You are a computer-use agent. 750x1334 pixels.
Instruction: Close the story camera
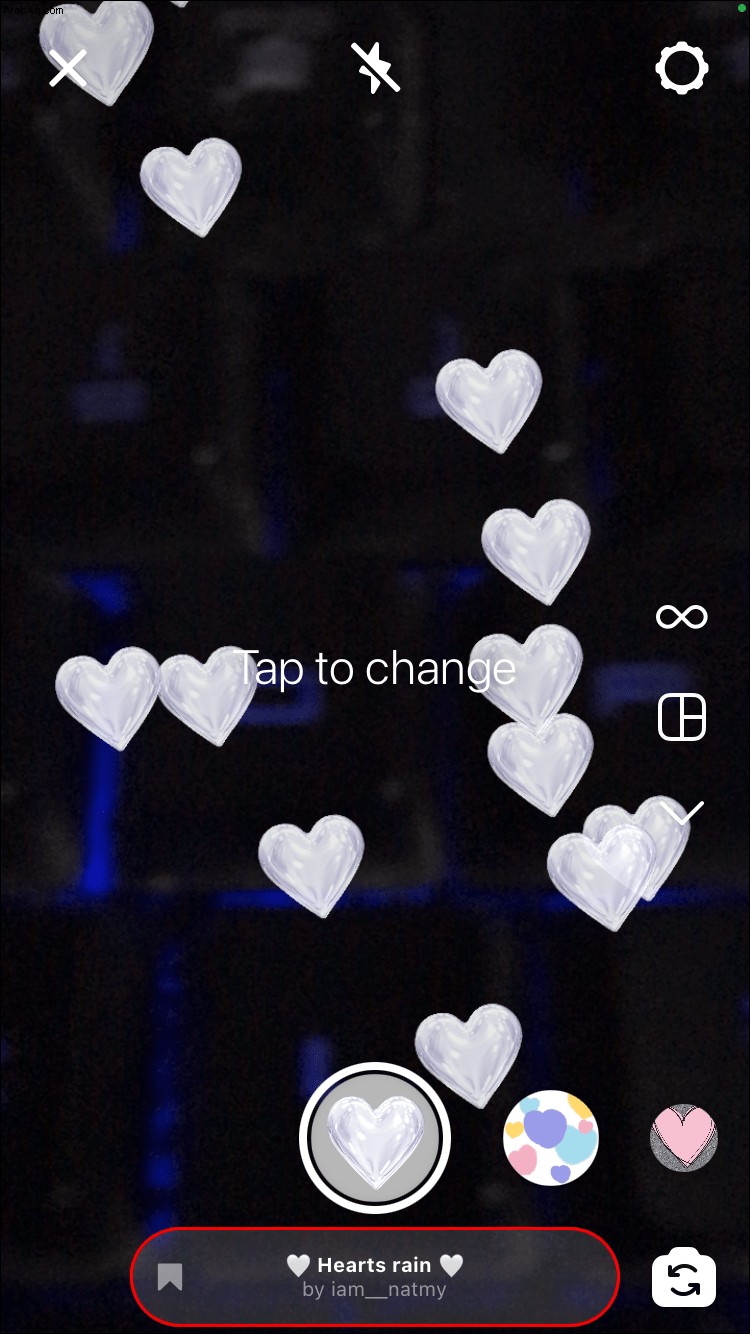[x=68, y=69]
